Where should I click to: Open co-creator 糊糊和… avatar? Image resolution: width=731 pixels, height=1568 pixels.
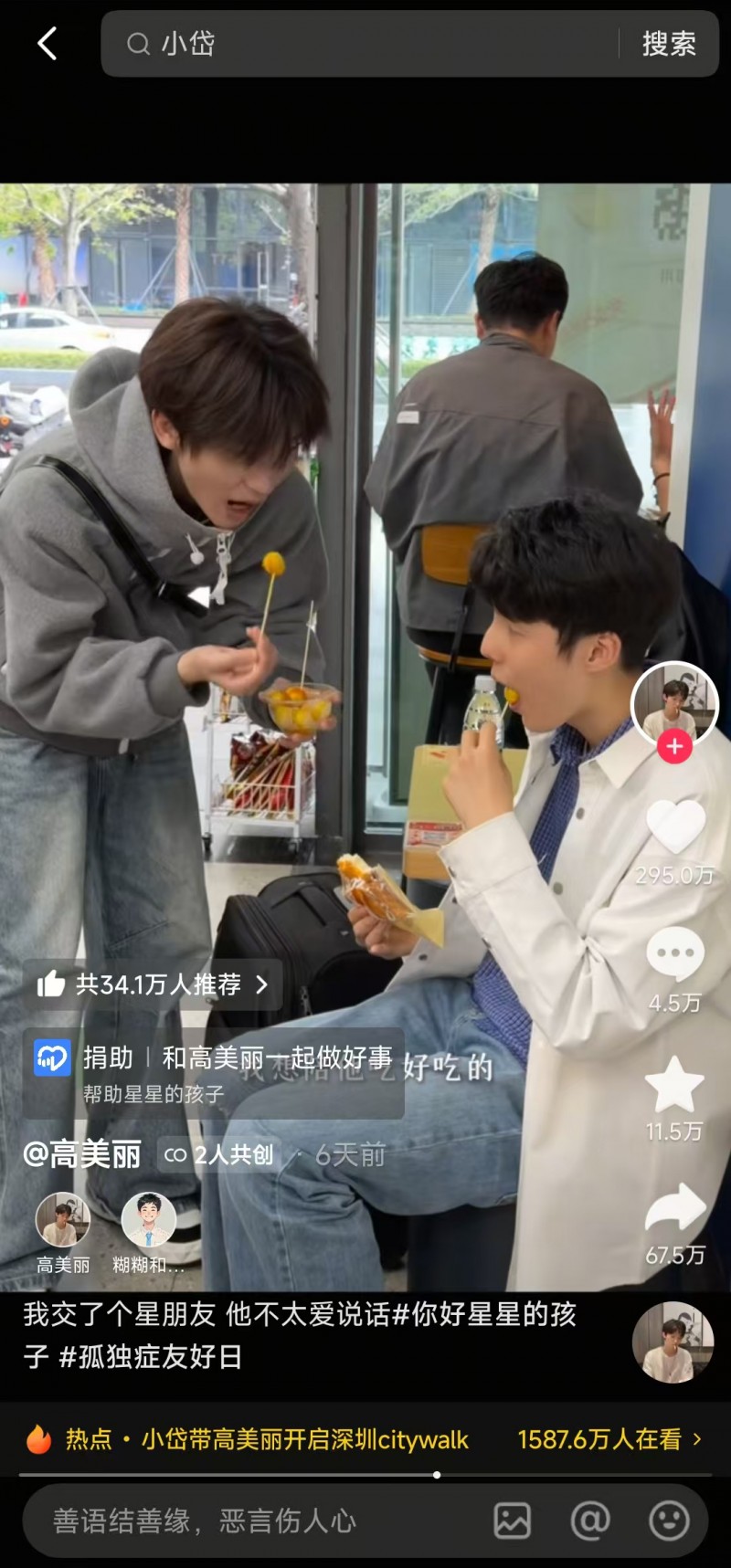[148, 1220]
